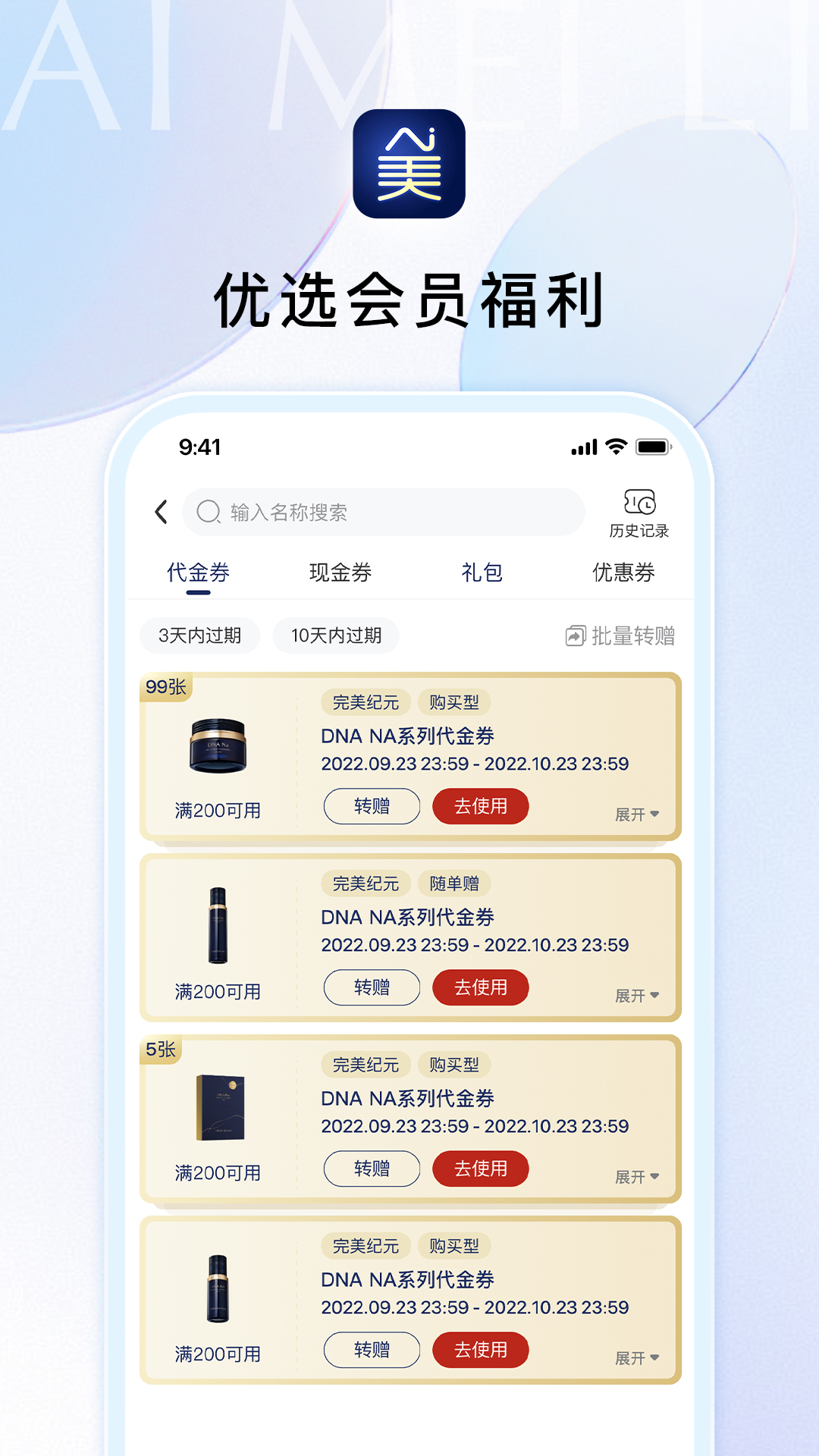Expand 展开 on the first coupon card
819x1456 pixels.
[x=637, y=814]
